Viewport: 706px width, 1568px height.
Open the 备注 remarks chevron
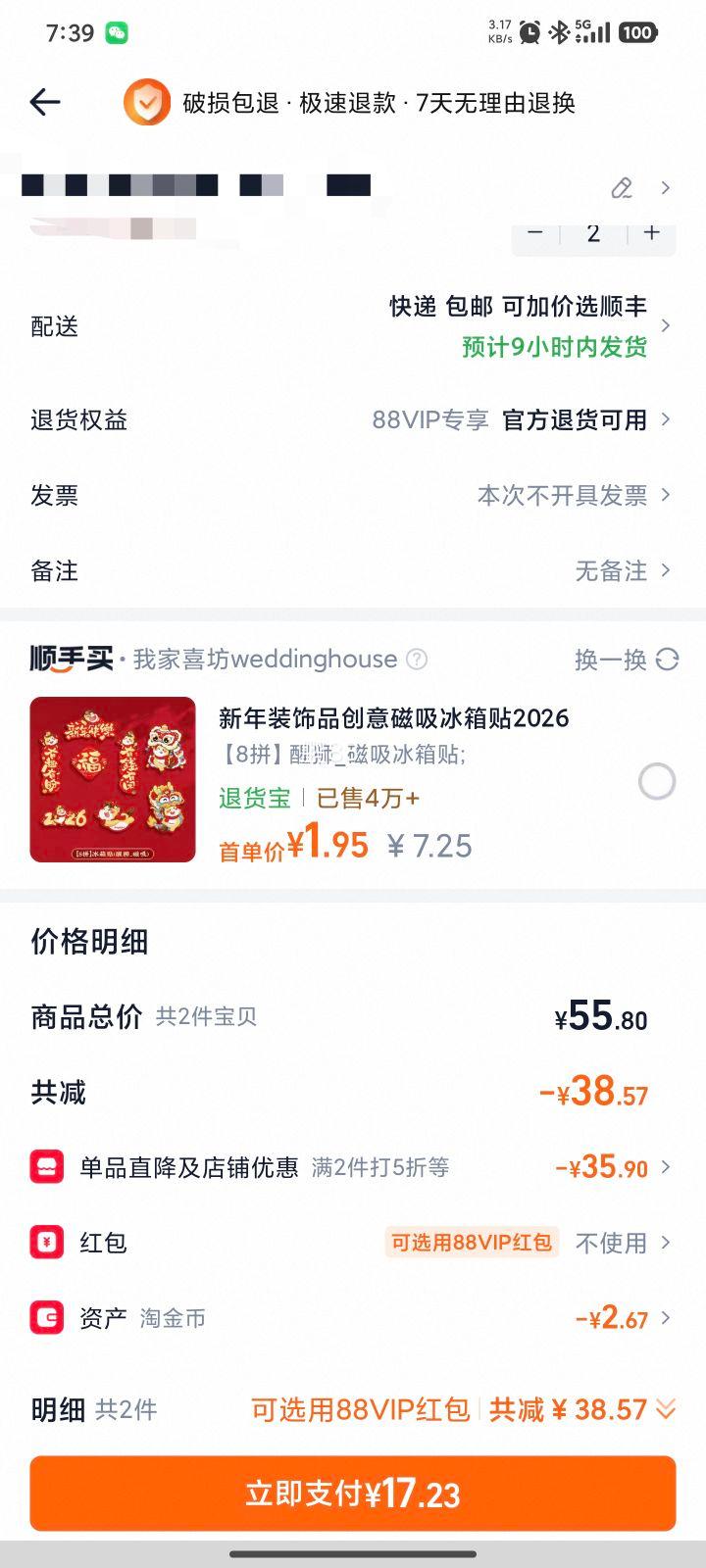pos(666,571)
